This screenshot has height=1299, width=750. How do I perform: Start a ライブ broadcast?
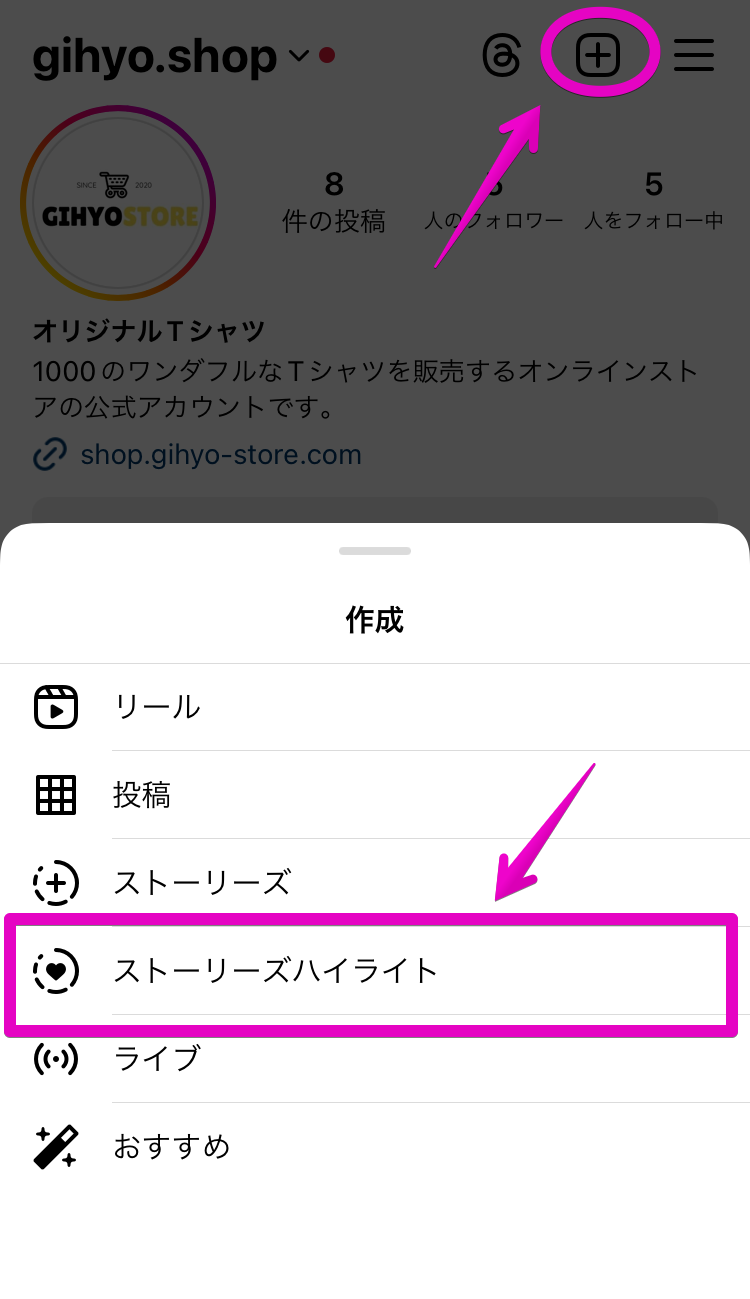click(157, 1058)
